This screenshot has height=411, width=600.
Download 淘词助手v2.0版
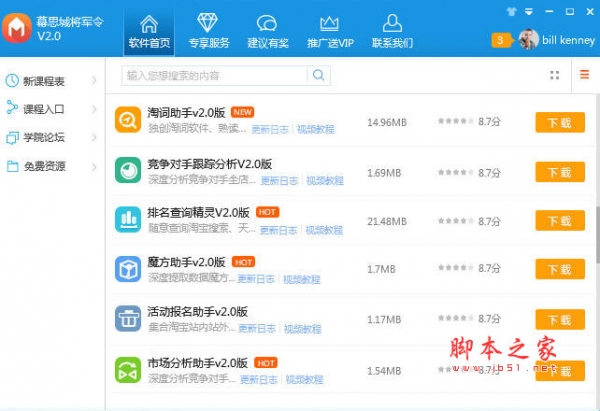[559, 122]
